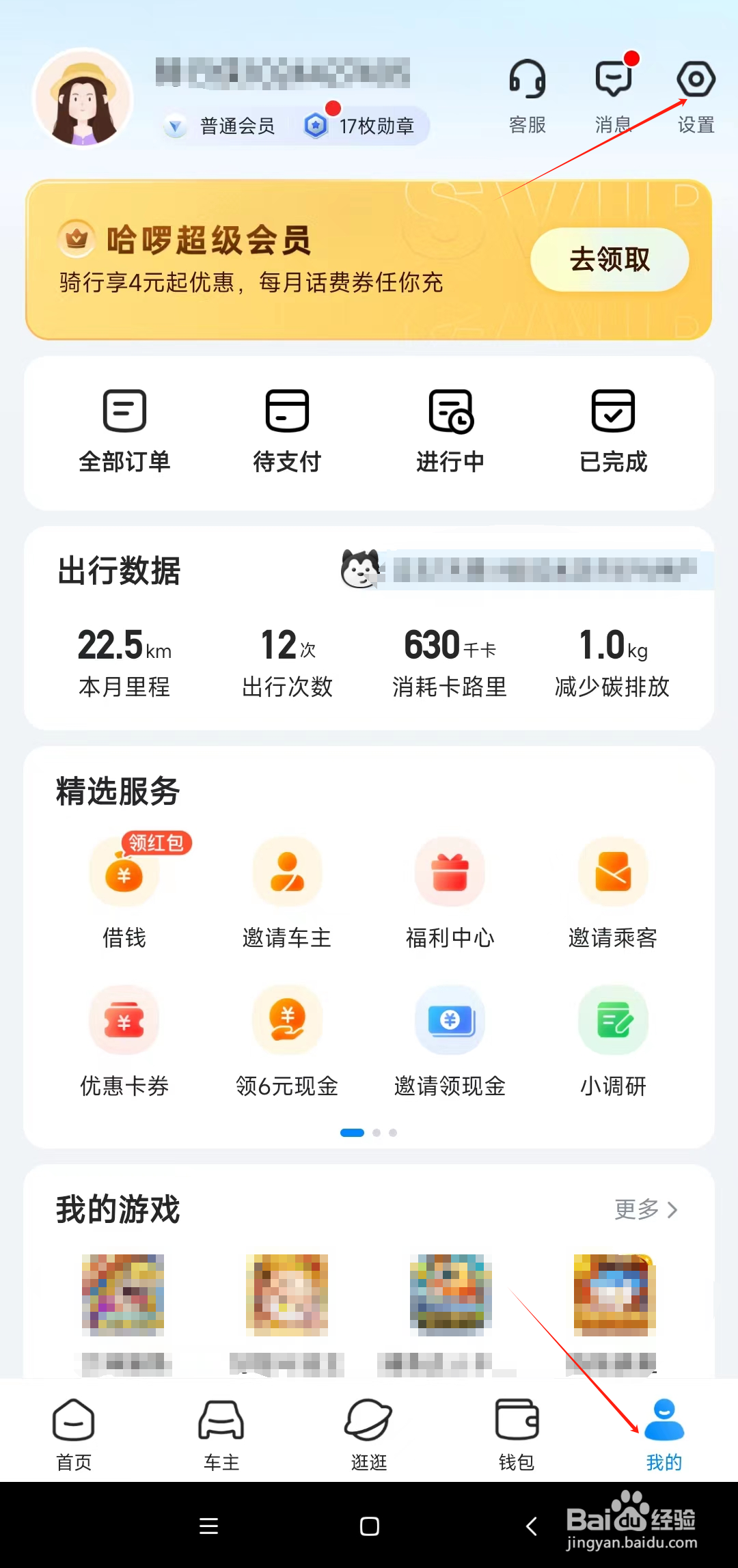Tap the 去领取 claim button

point(610,260)
